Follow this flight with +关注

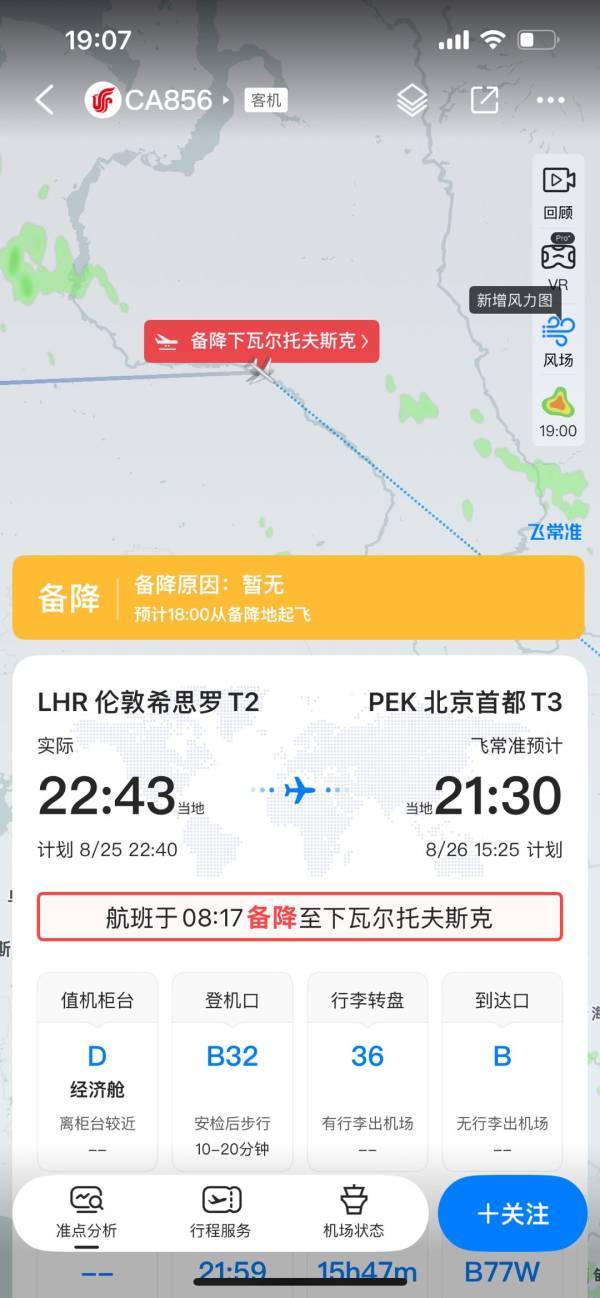(x=513, y=1213)
